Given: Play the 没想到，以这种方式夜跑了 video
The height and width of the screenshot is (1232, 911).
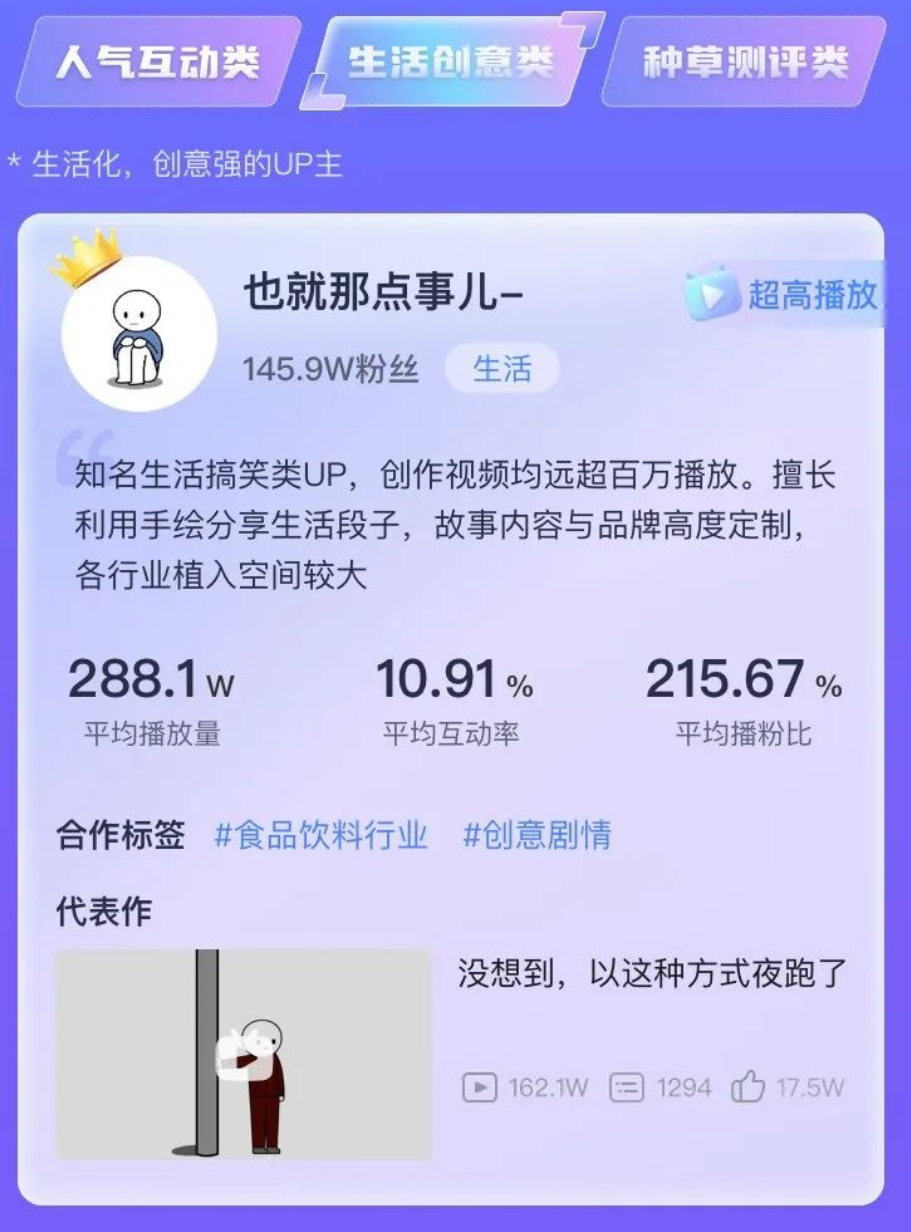Looking at the screenshot, I should point(243,1054).
